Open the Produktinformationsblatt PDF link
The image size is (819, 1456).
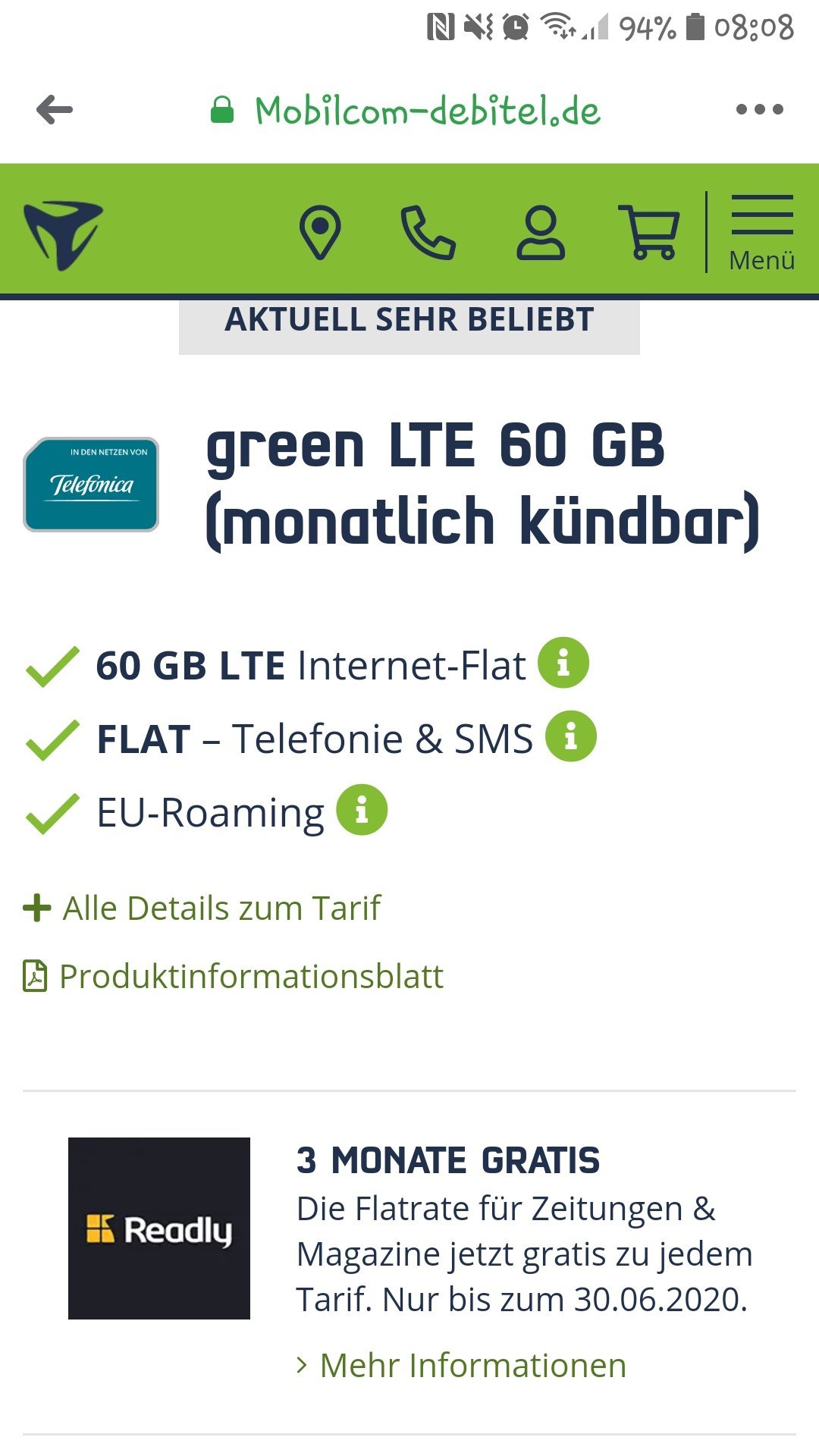[x=233, y=976]
